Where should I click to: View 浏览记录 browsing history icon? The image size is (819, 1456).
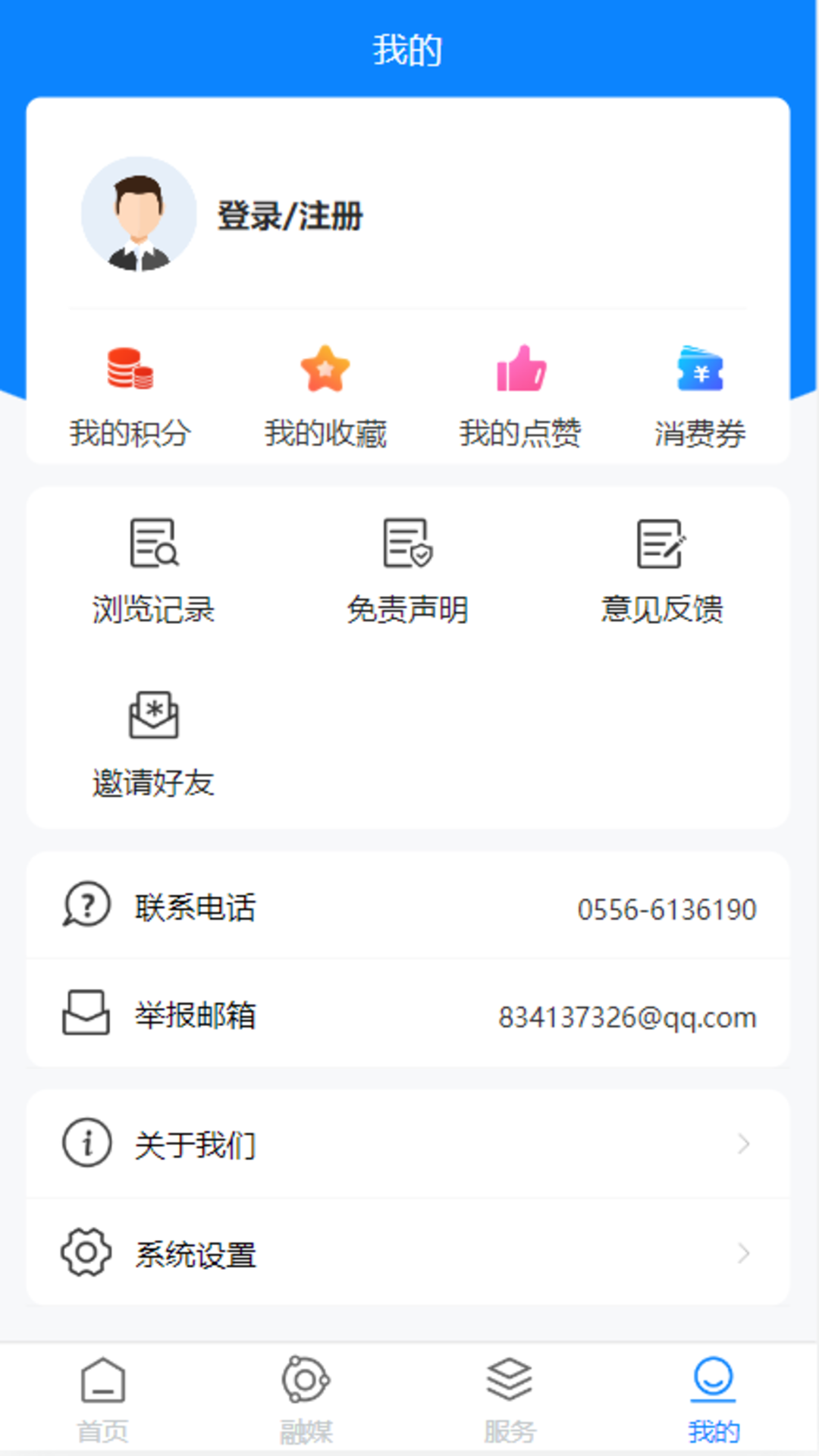153,544
